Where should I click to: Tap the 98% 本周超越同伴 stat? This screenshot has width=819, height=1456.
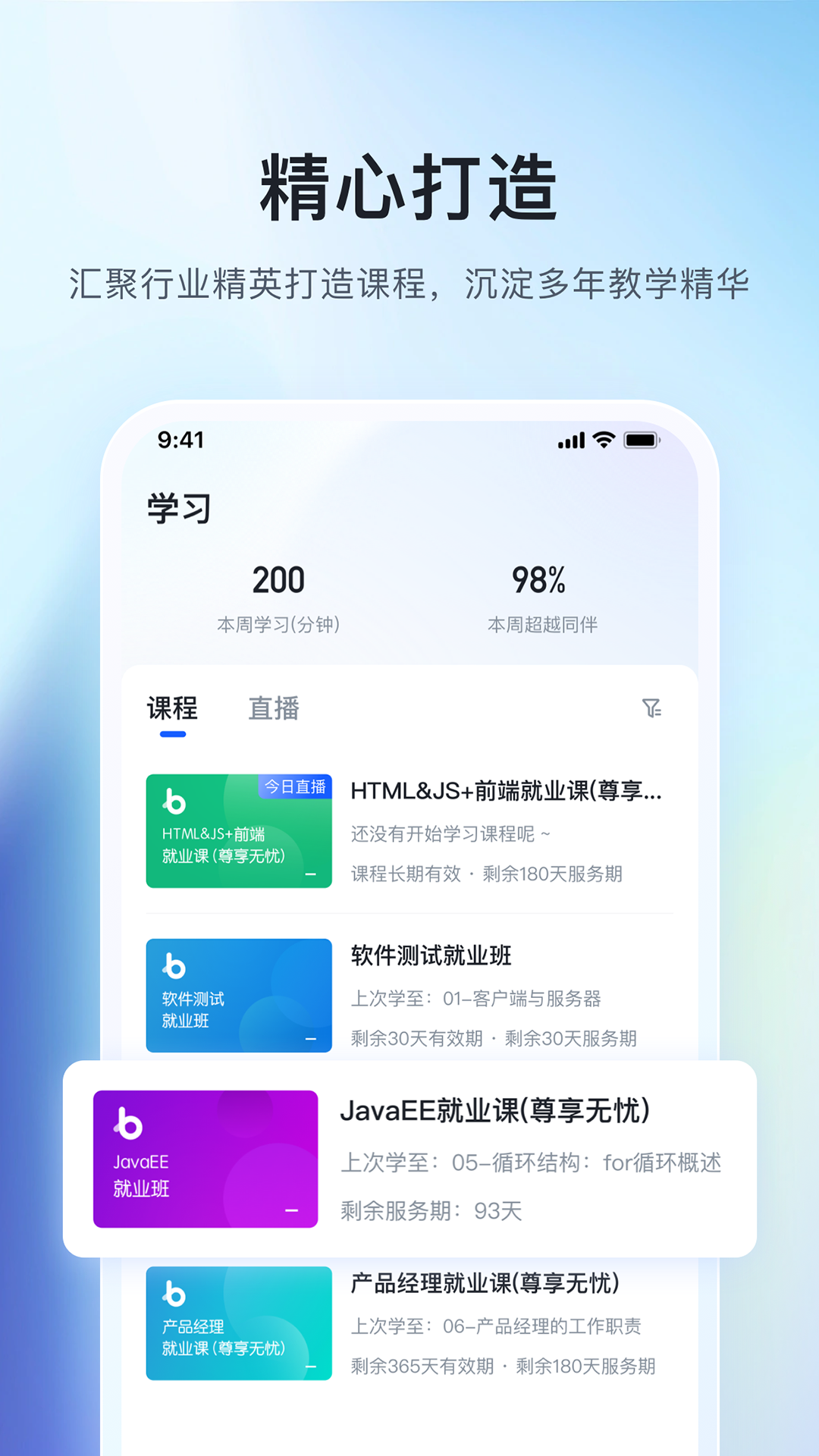(x=537, y=579)
